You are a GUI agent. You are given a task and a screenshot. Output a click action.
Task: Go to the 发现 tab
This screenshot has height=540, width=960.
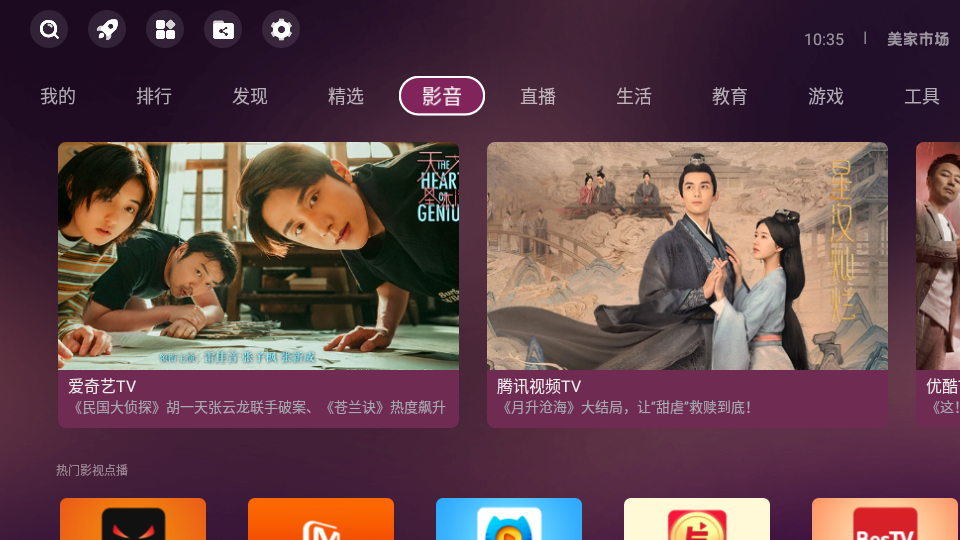[x=250, y=96]
